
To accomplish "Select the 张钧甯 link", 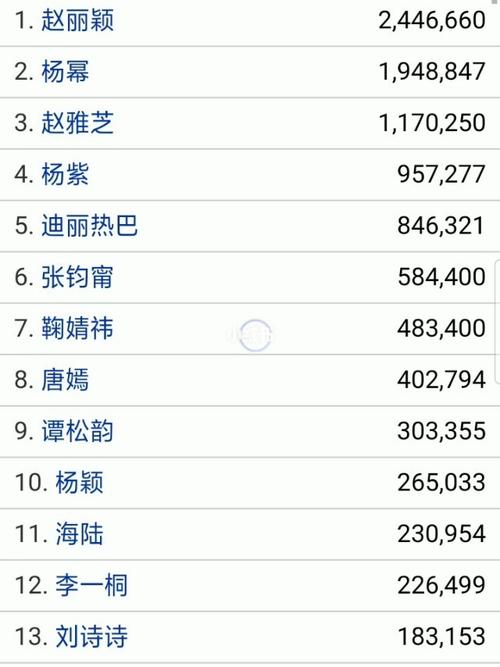I will [x=77, y=277].
